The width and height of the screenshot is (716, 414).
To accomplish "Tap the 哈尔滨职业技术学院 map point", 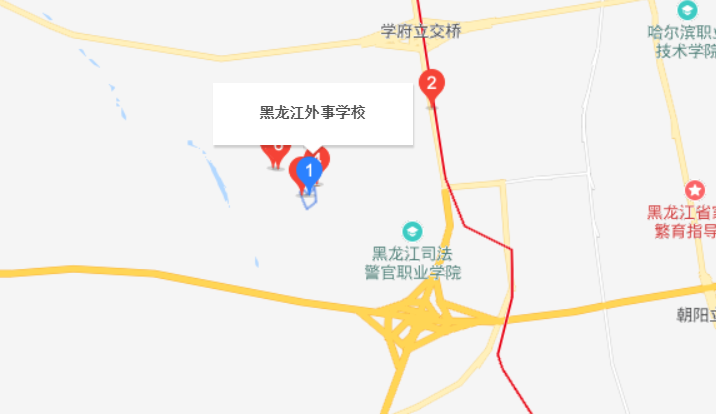I will point(686,11).
